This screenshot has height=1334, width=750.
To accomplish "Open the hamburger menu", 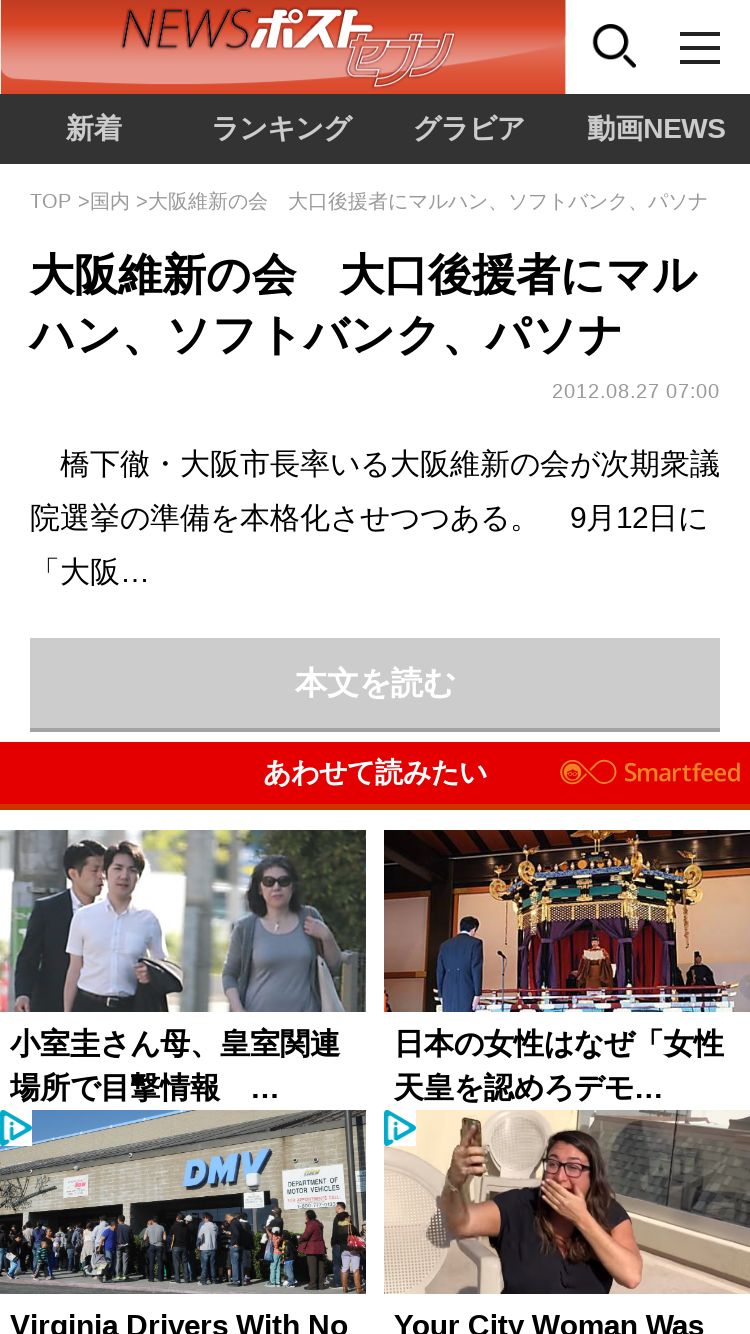I will coord(700,47).
